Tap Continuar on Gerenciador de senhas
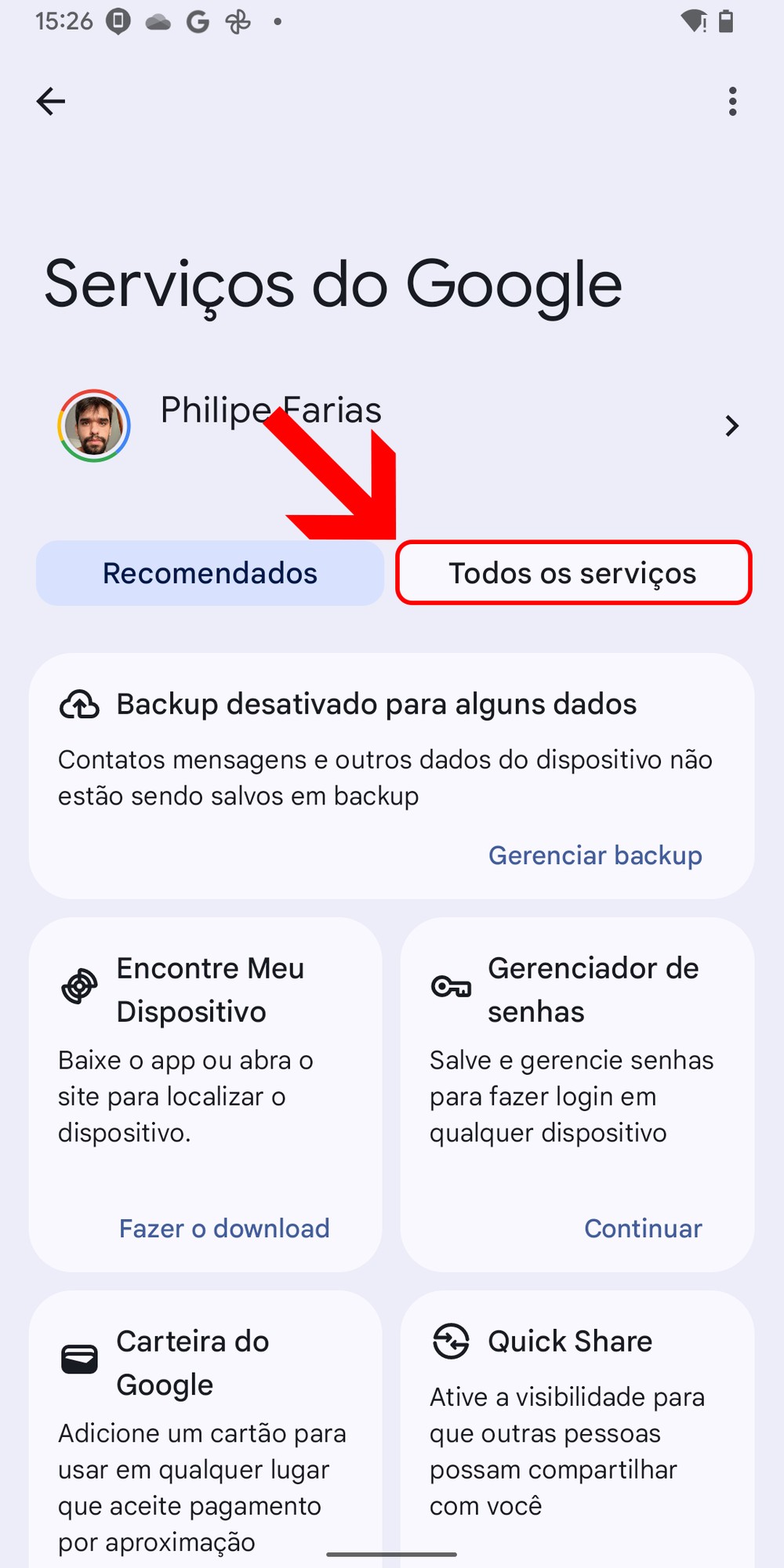Image resolution: width=784 pixels, height=1568 pixels. click(x=643, y=1229)
